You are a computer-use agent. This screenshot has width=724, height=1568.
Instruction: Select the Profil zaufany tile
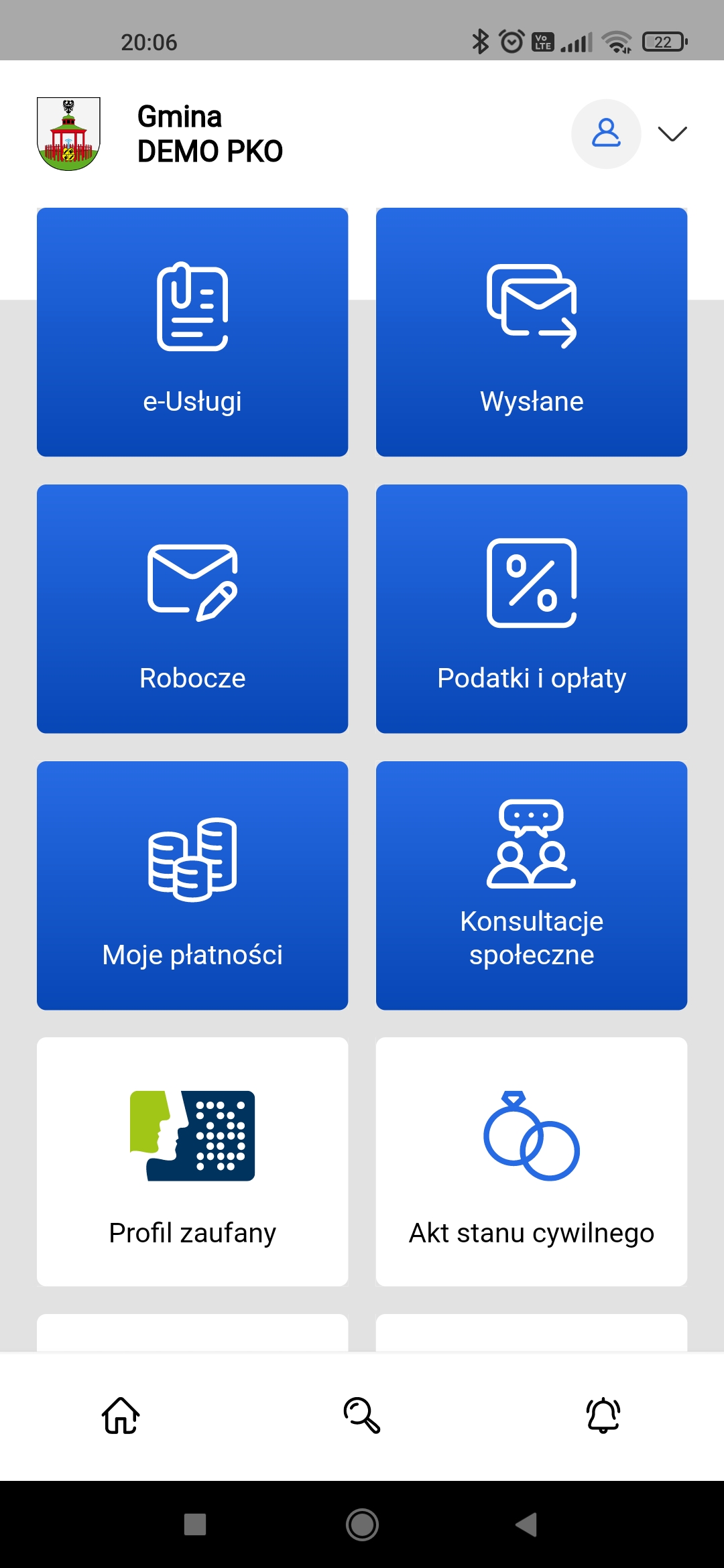tap(192, 1161)
